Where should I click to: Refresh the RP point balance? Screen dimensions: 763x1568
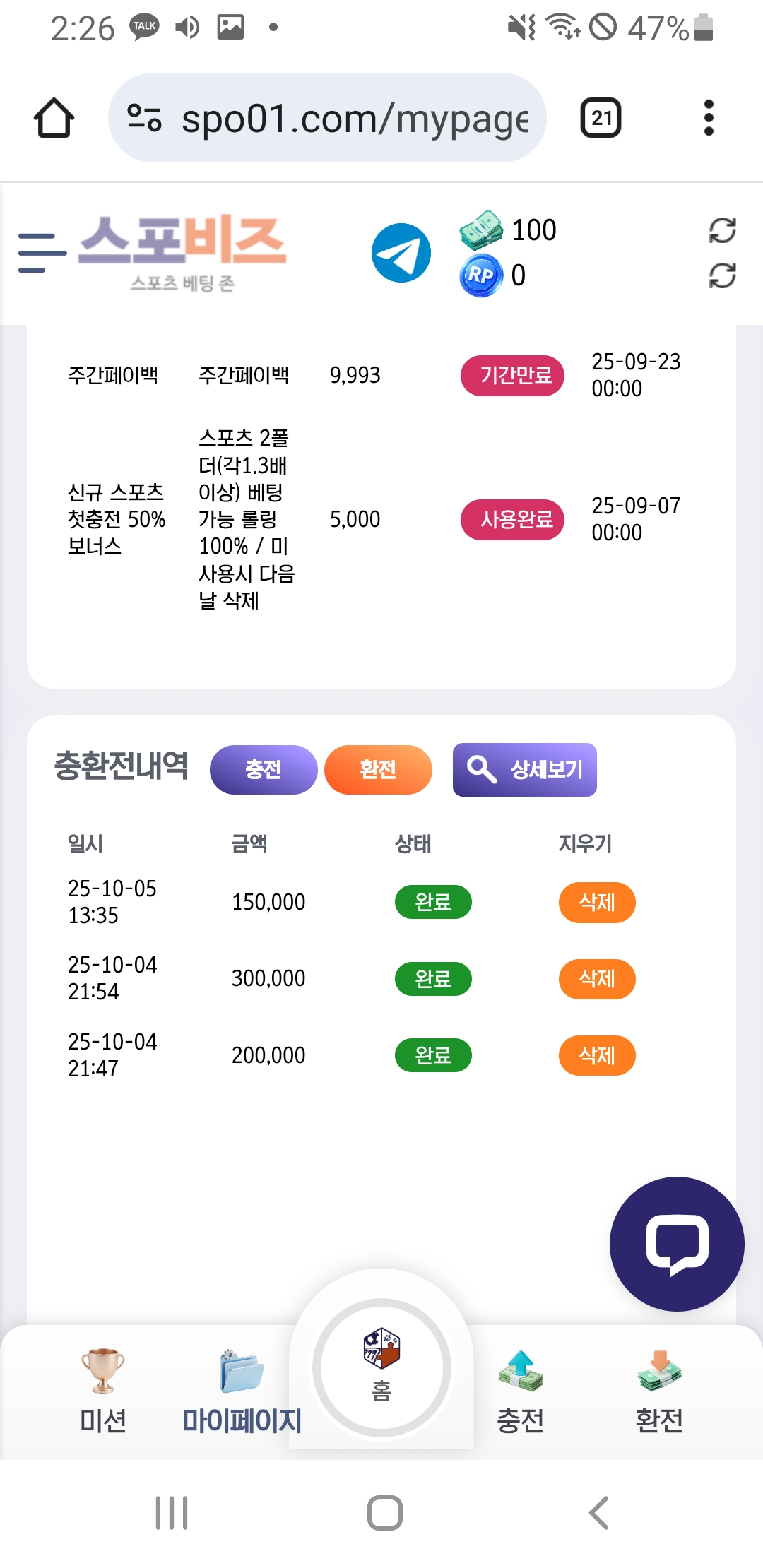coord(721,275)
